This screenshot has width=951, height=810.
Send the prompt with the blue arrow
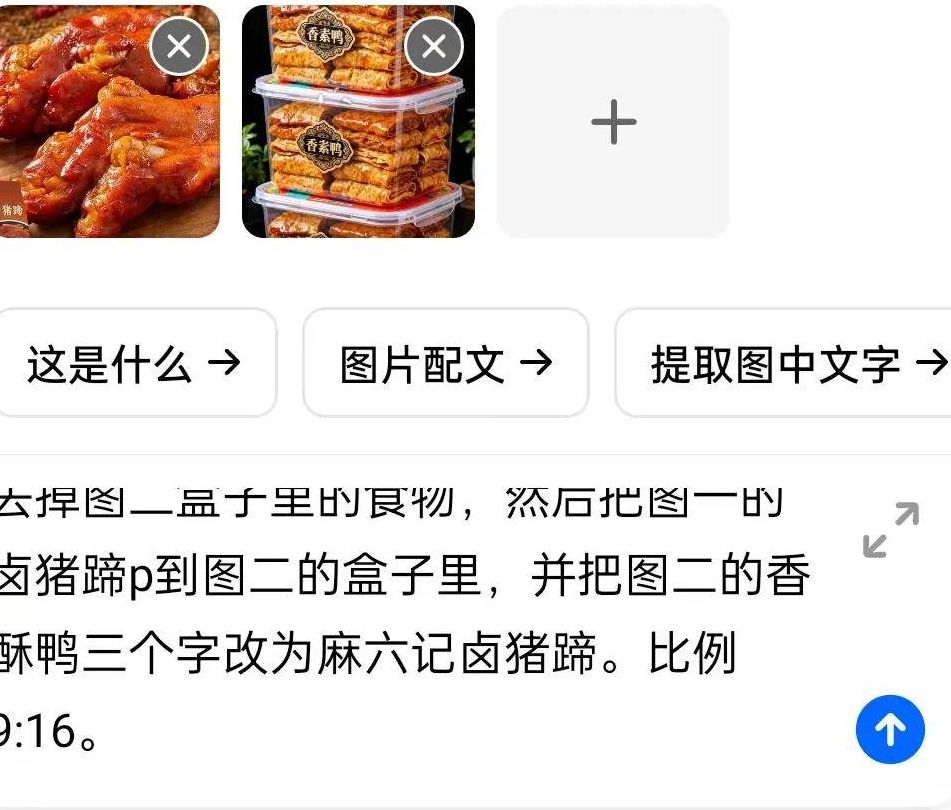[x=889, y=729]
